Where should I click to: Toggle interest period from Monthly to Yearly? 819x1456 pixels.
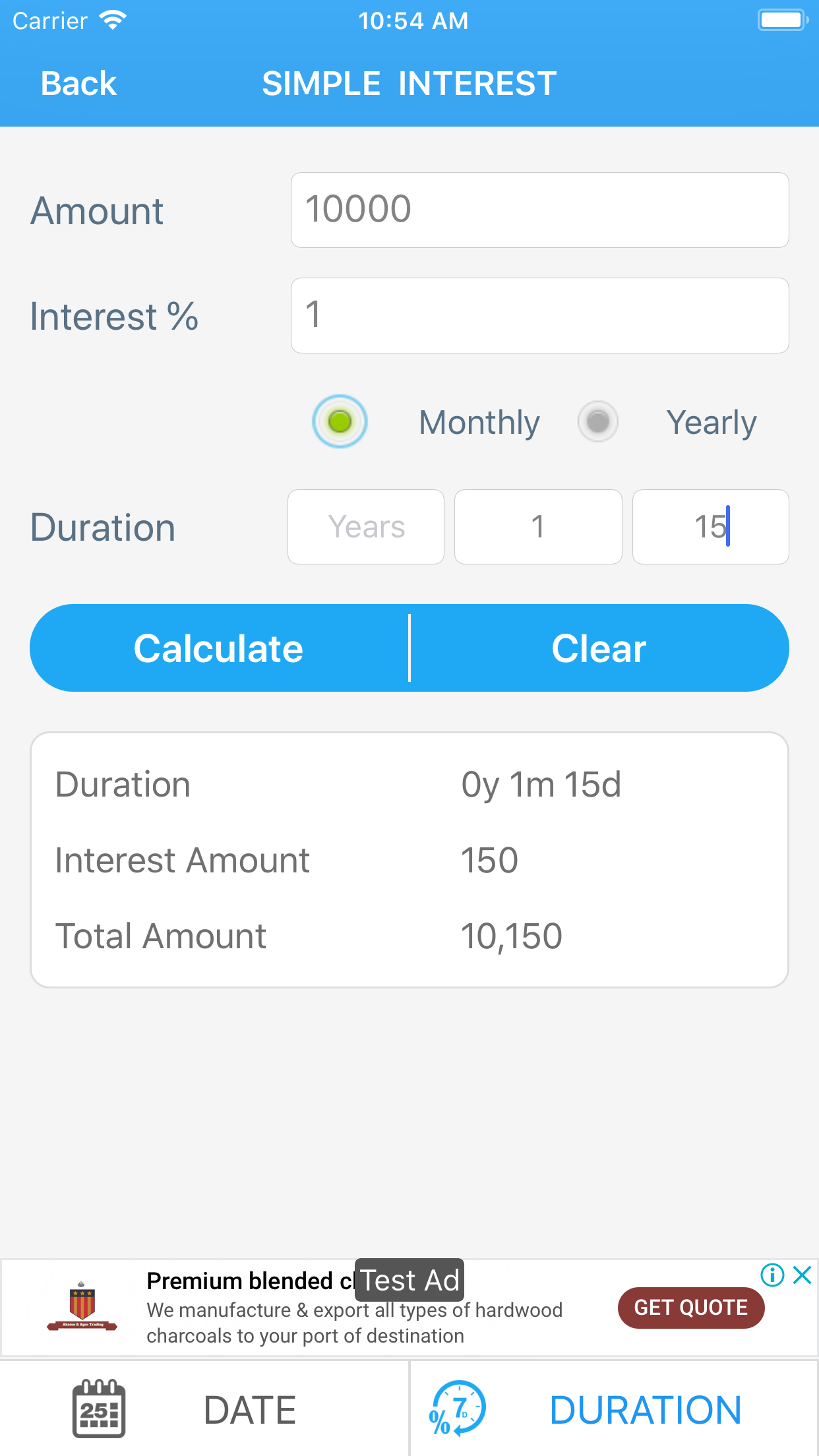coord(597,421)
